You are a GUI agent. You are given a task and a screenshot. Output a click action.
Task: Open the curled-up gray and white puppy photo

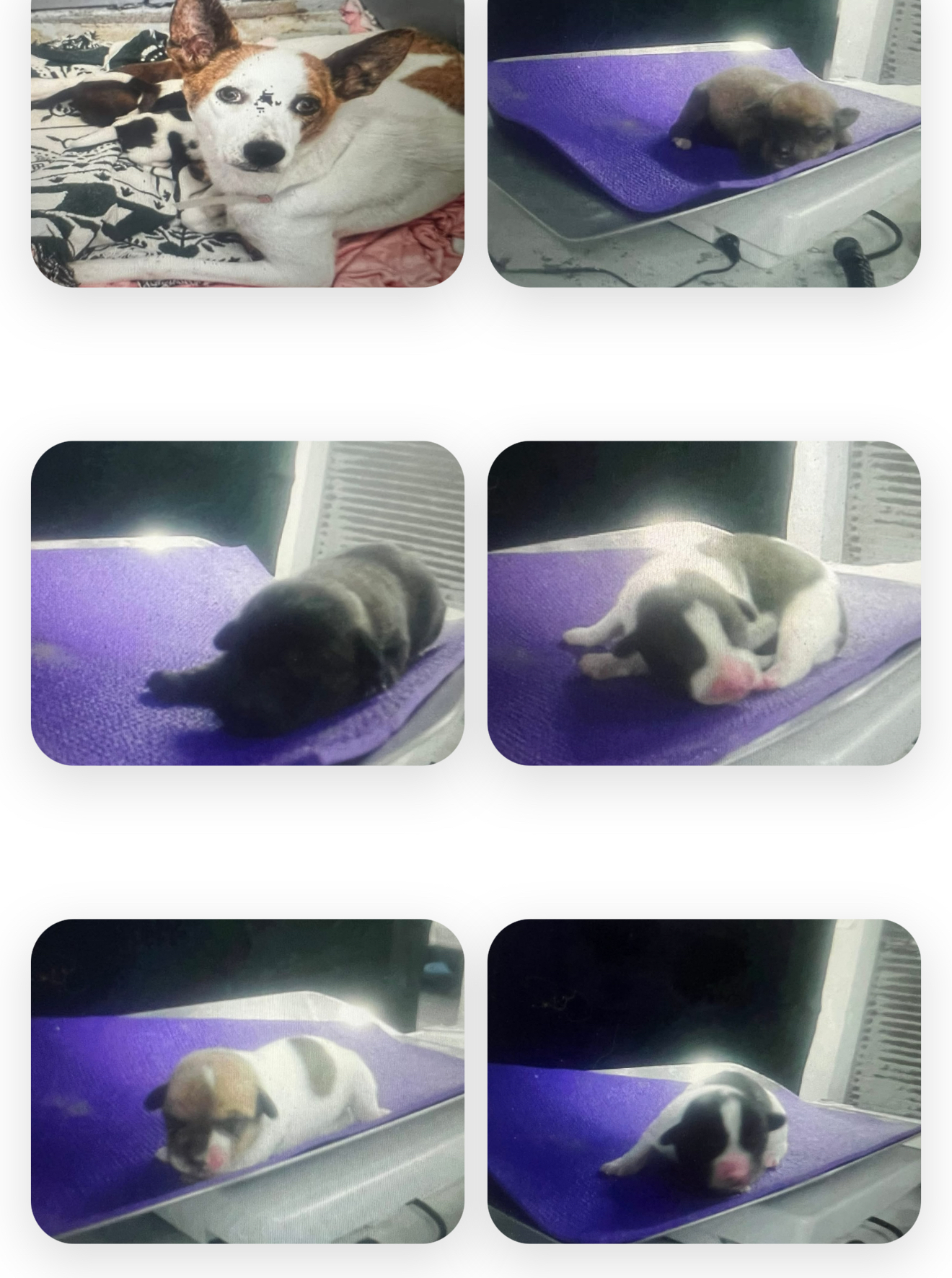coord(703,603)
